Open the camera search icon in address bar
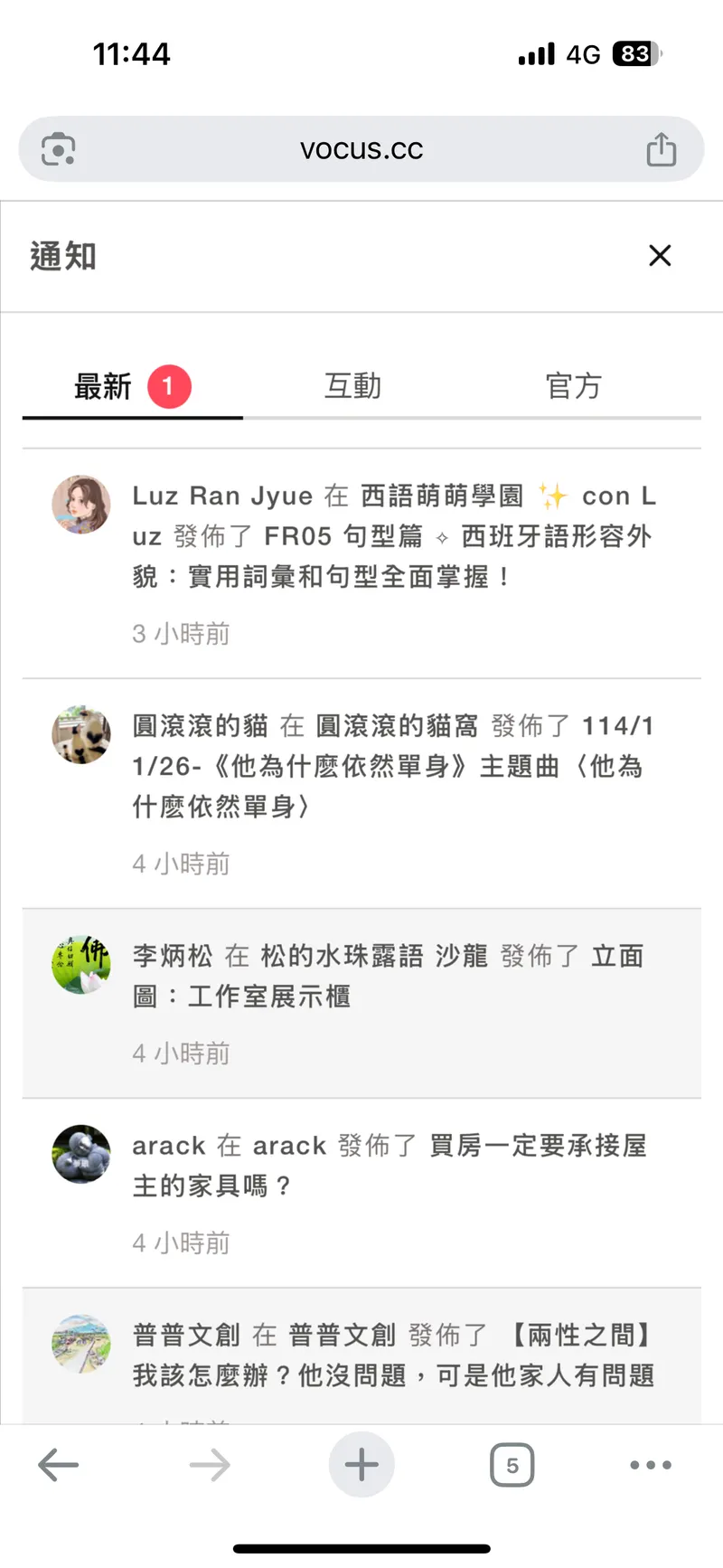723x1568 pixels. (59, 149)
